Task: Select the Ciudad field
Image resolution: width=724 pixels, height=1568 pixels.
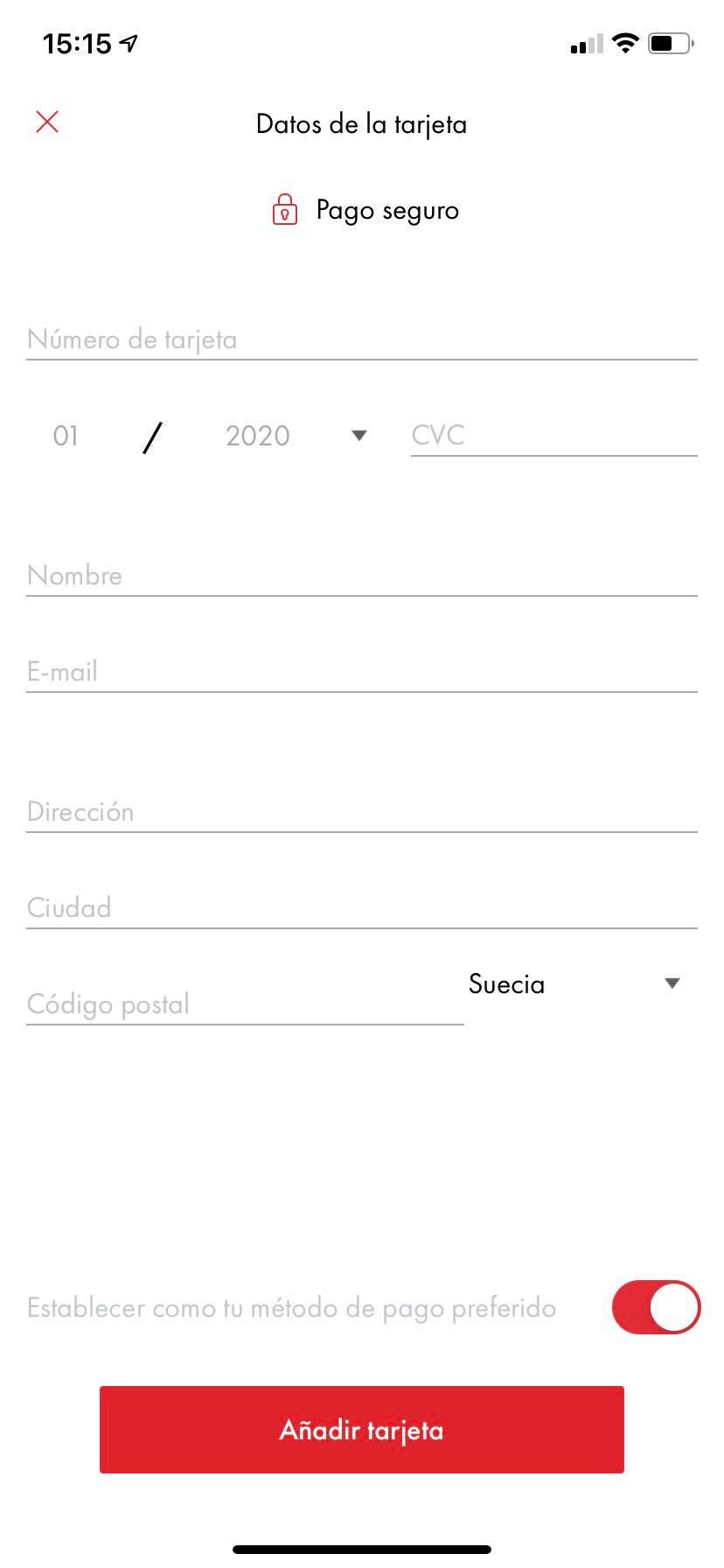Action: [361, 908]
